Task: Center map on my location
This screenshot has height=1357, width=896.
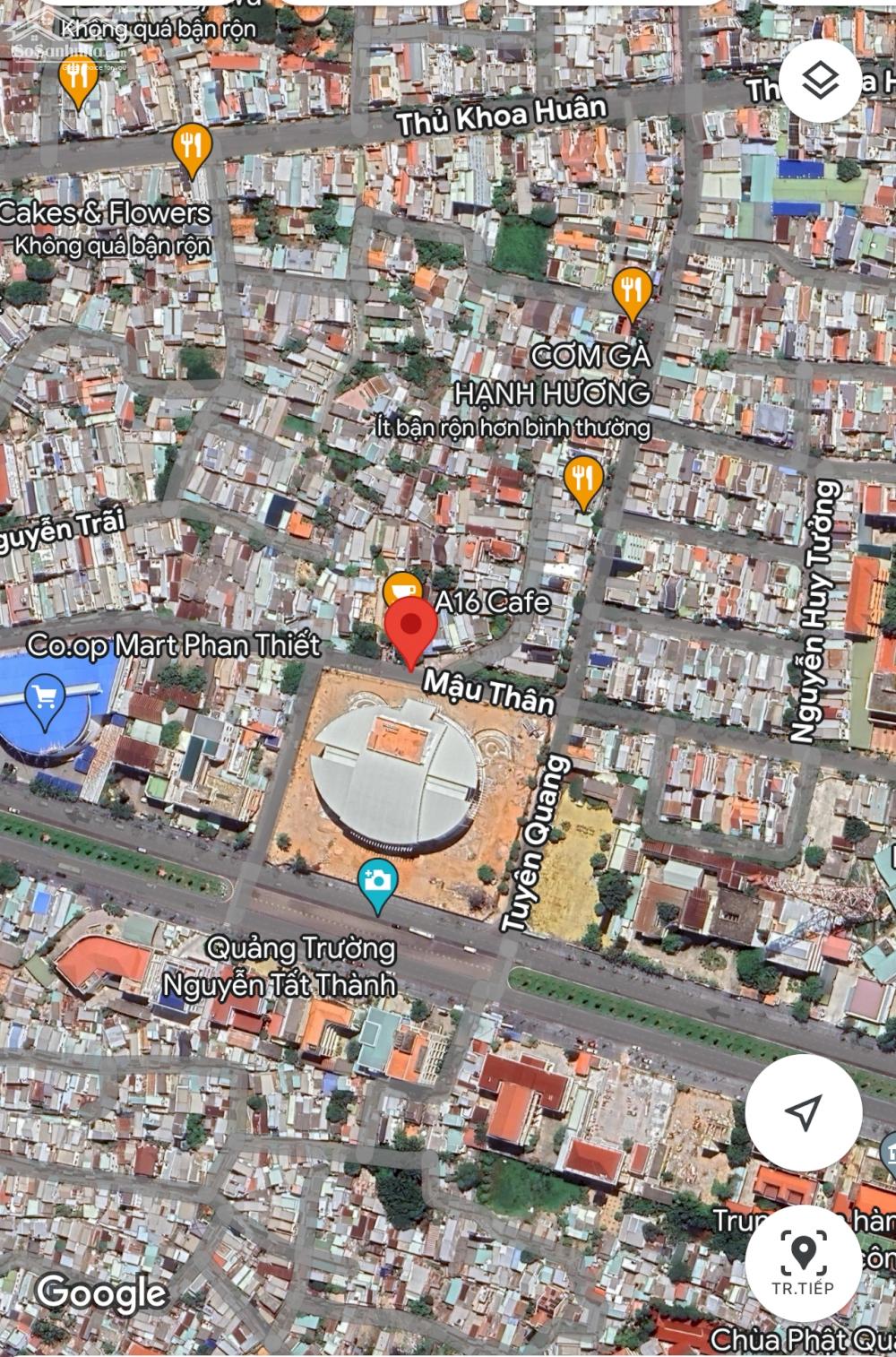Action: click(803, 1112)
